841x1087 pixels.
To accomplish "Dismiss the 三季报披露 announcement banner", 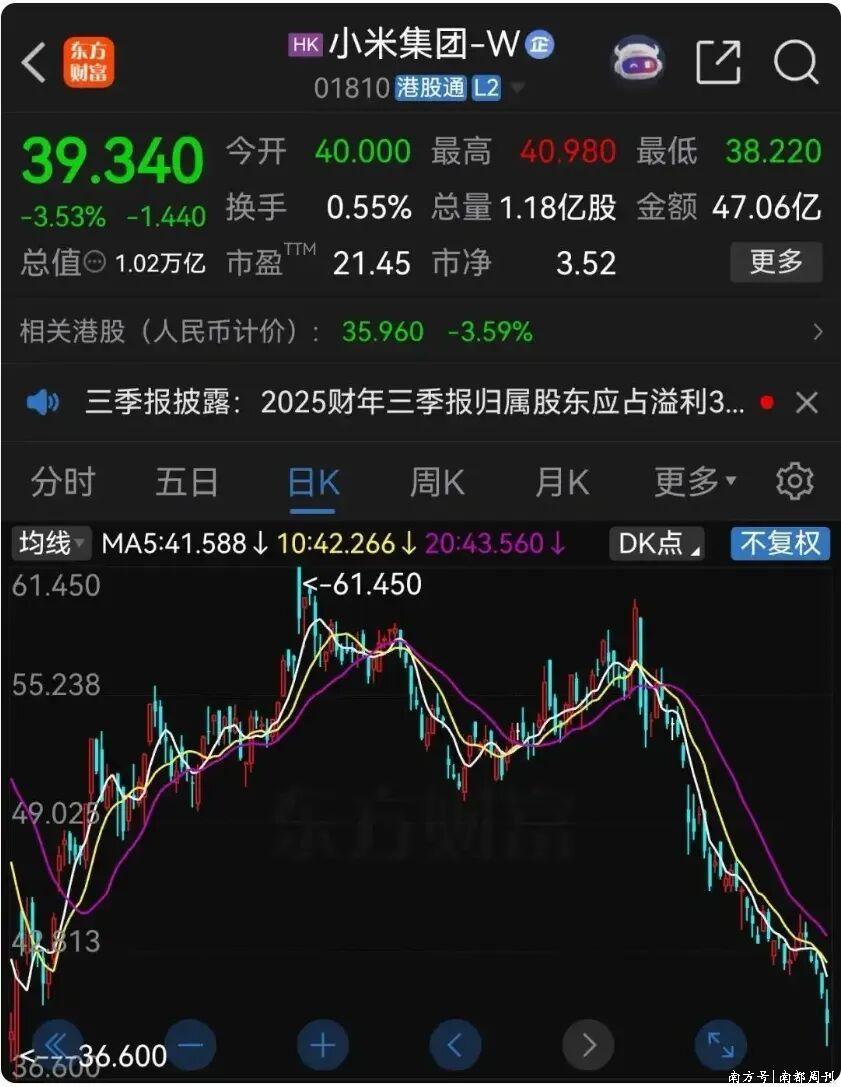I will point(806,403).
